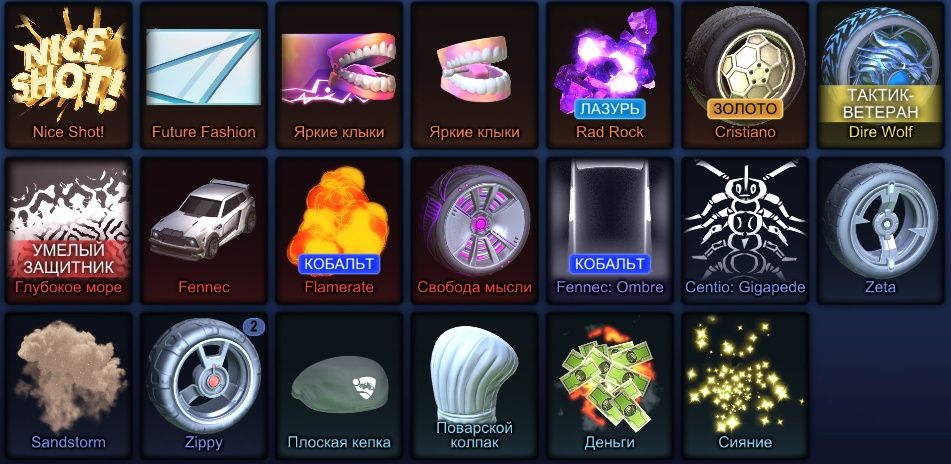Image resolution: width=951 pixels, height=464 pixels.
Task: Select the gold Cristiano wheels
Action: click(x=745, y=73)
